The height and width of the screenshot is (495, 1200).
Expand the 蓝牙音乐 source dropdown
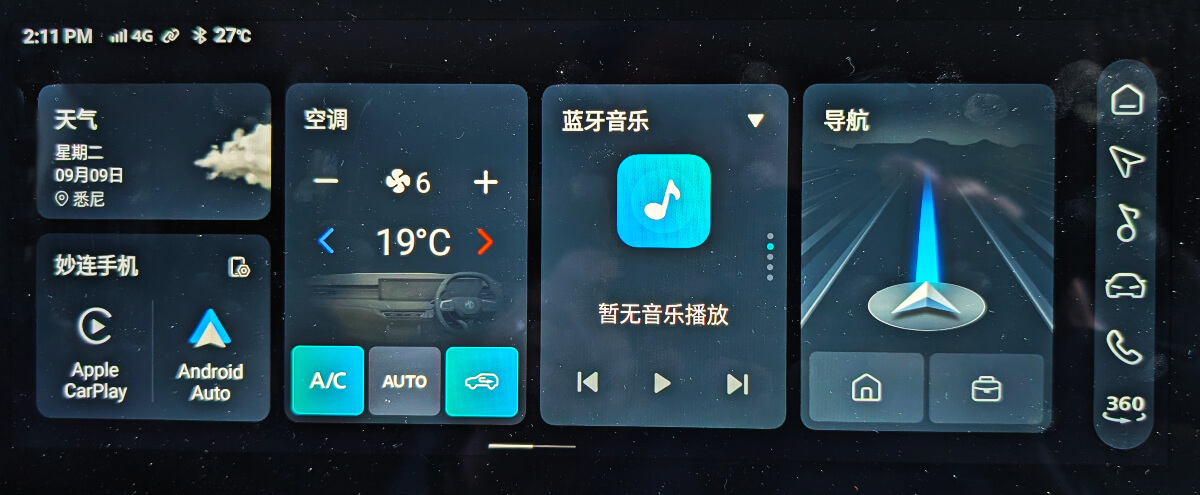coord(755,121)
